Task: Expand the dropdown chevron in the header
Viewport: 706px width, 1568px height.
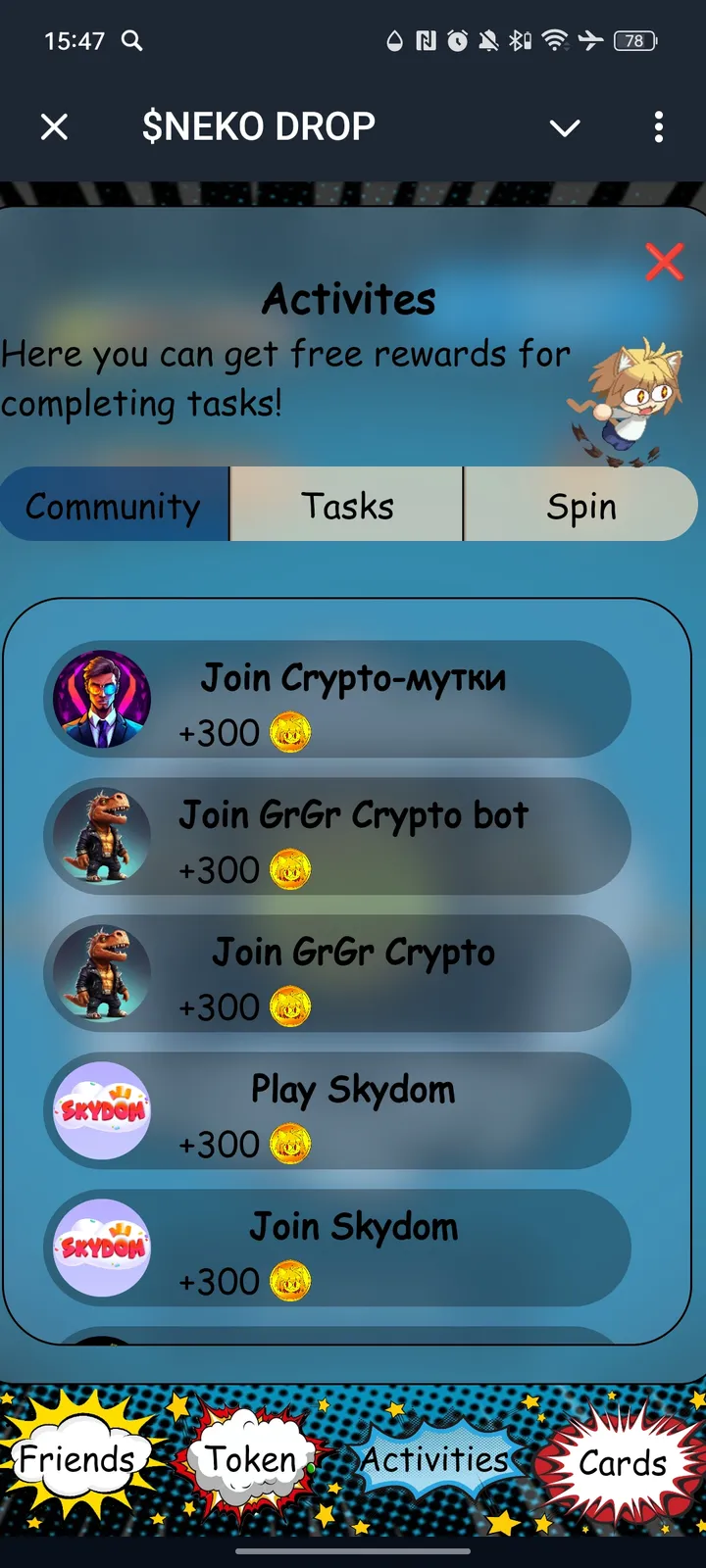Action: click(565, 127)
